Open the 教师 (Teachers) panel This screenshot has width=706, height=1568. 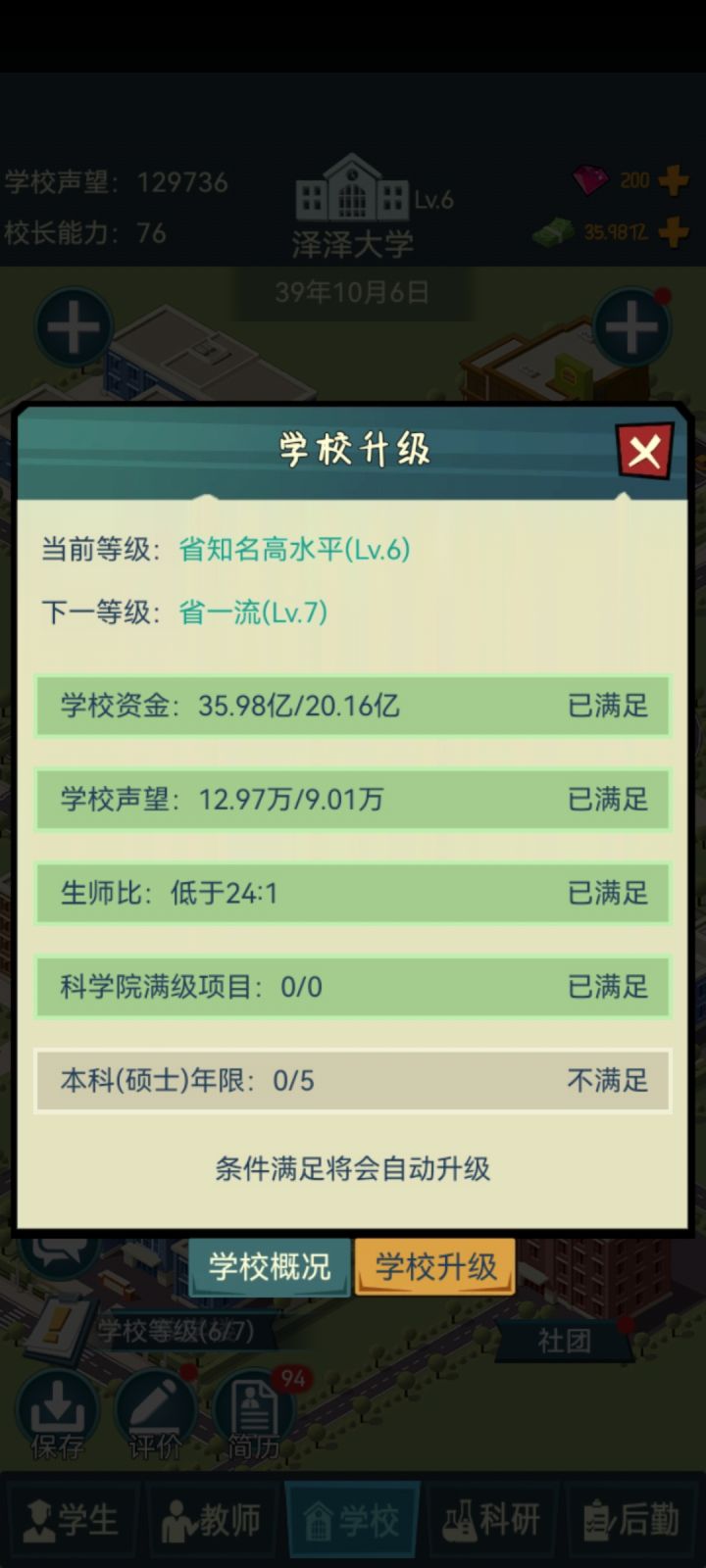pos(212,1520)
